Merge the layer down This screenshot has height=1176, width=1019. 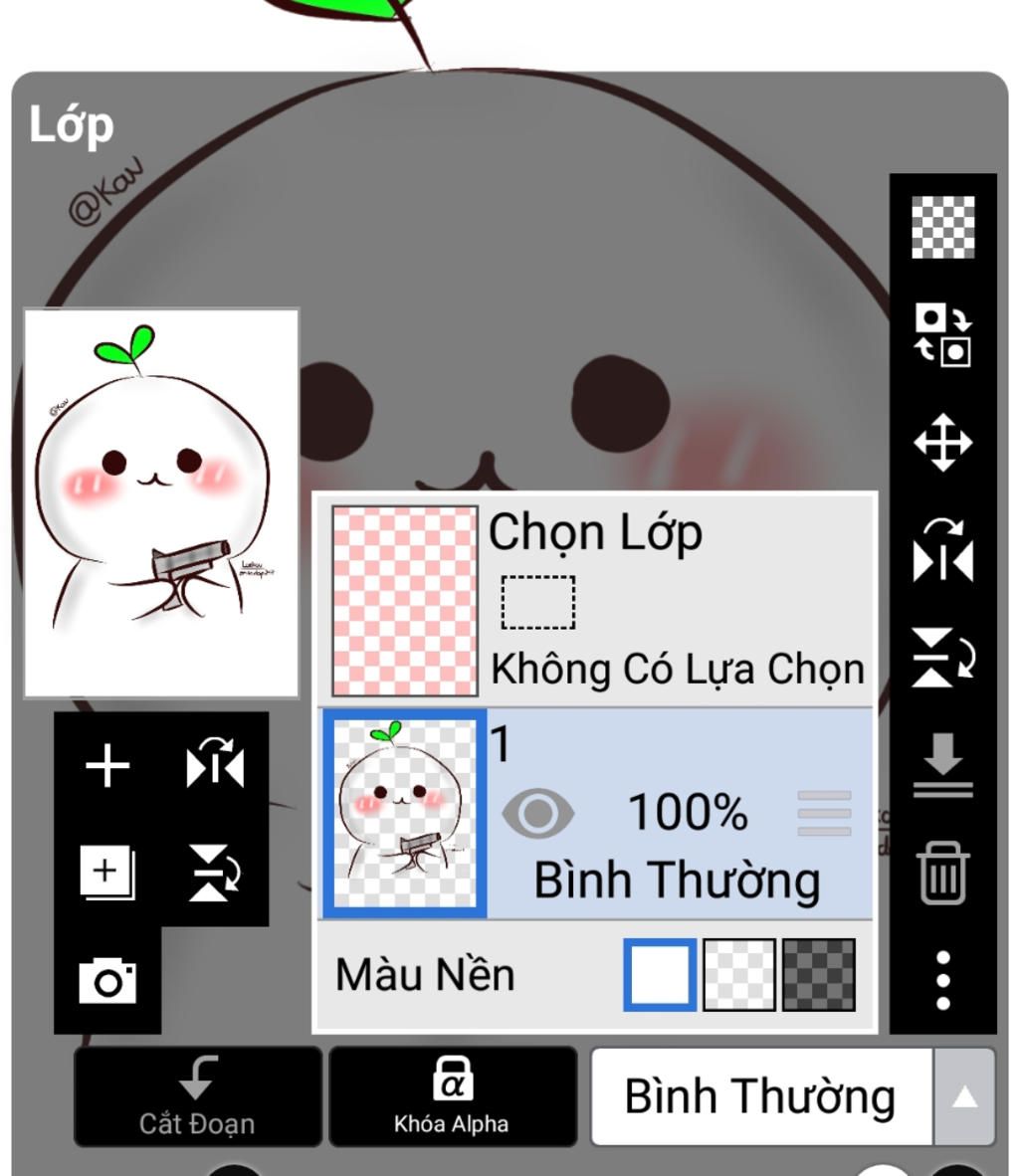pyautogui.click(x=942, y=767)
